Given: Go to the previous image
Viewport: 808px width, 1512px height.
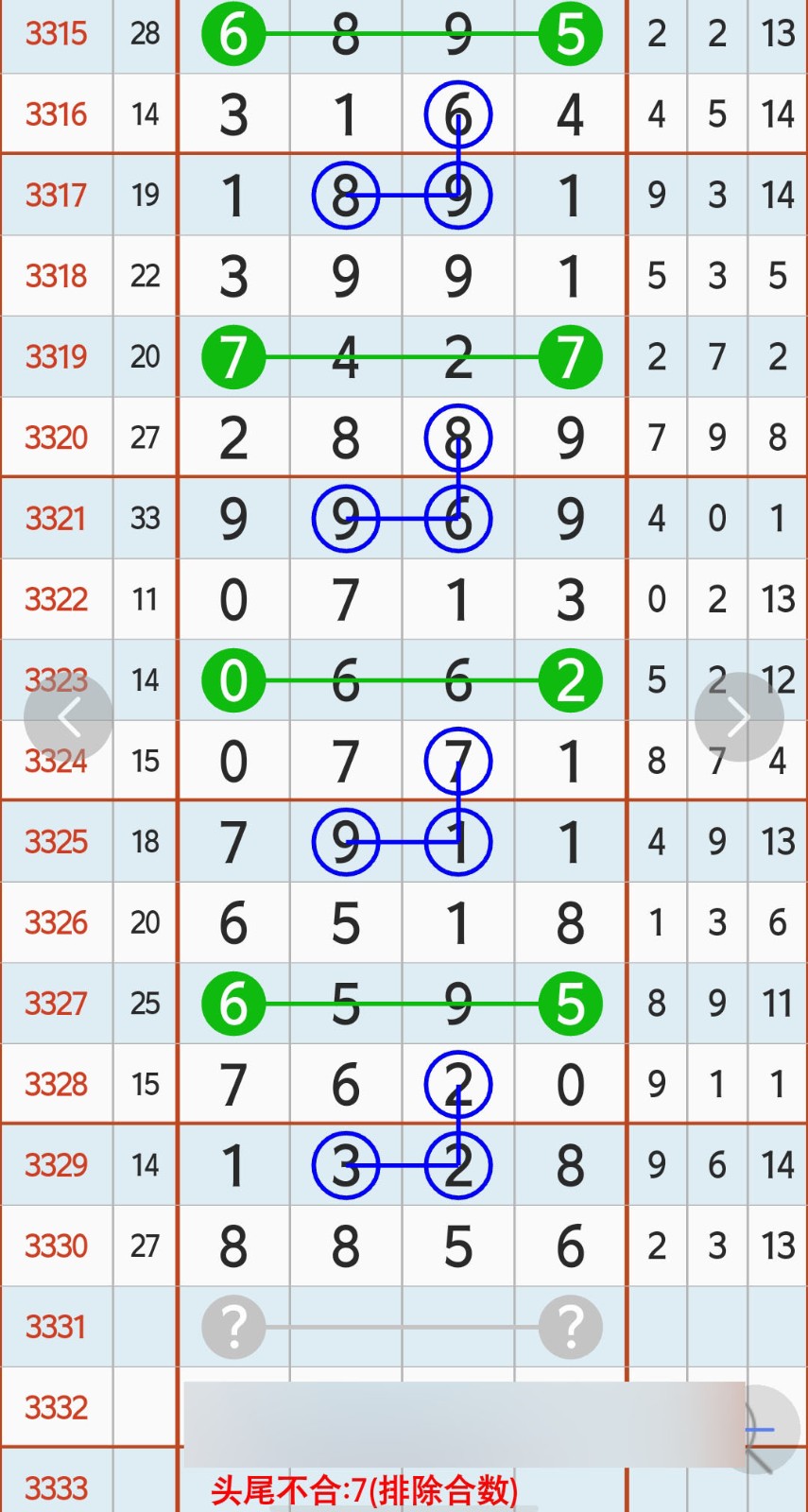Looking at the screenshot, I should click(69, 717).
